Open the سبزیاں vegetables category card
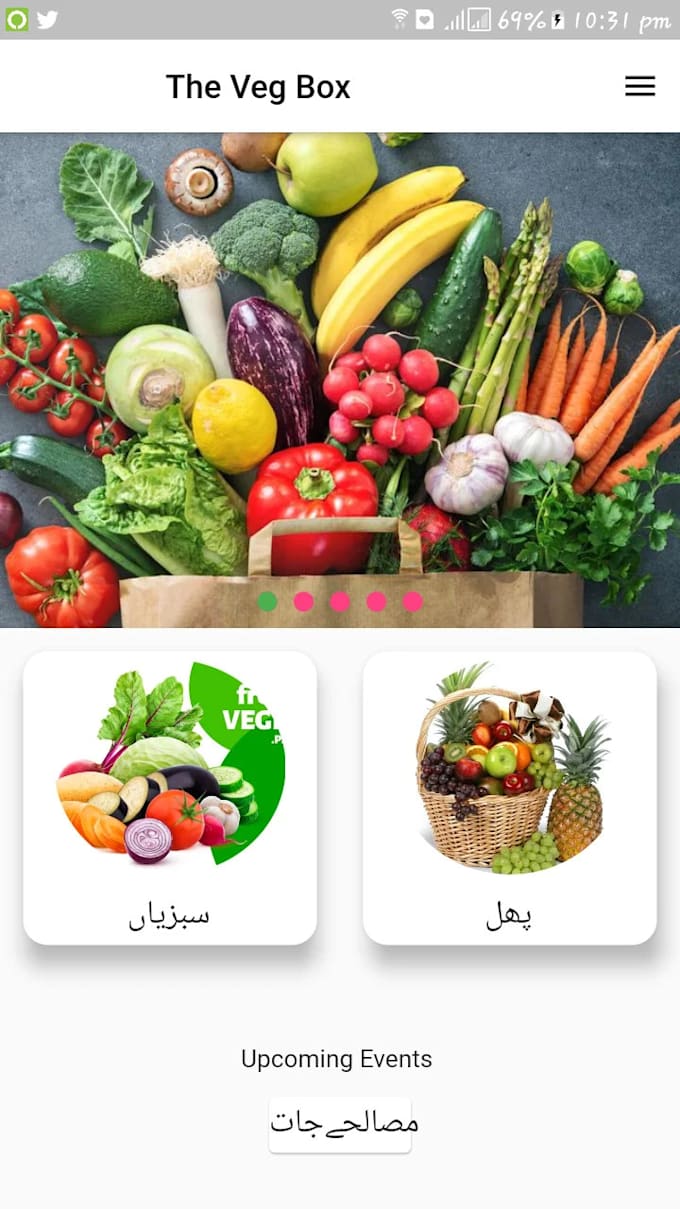680x1209 pixels. coord(170,798)
